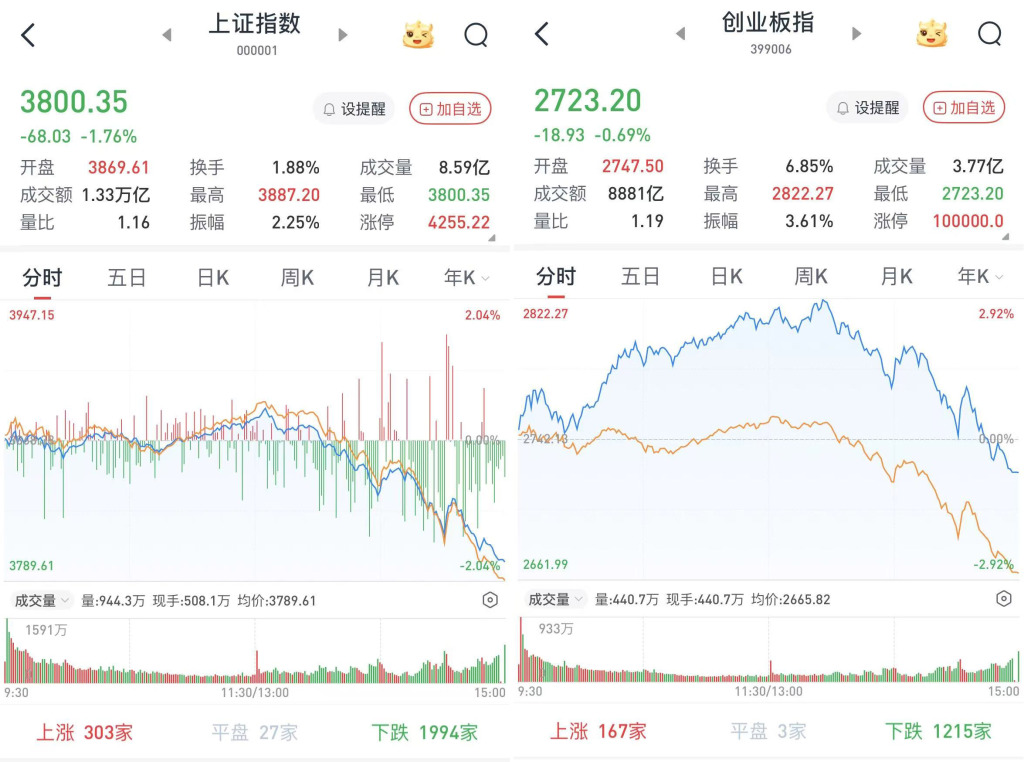This screenshot has height=762, width=1024.
Task: Show the 周K chart for 上证指数
Action: [297, 278]
